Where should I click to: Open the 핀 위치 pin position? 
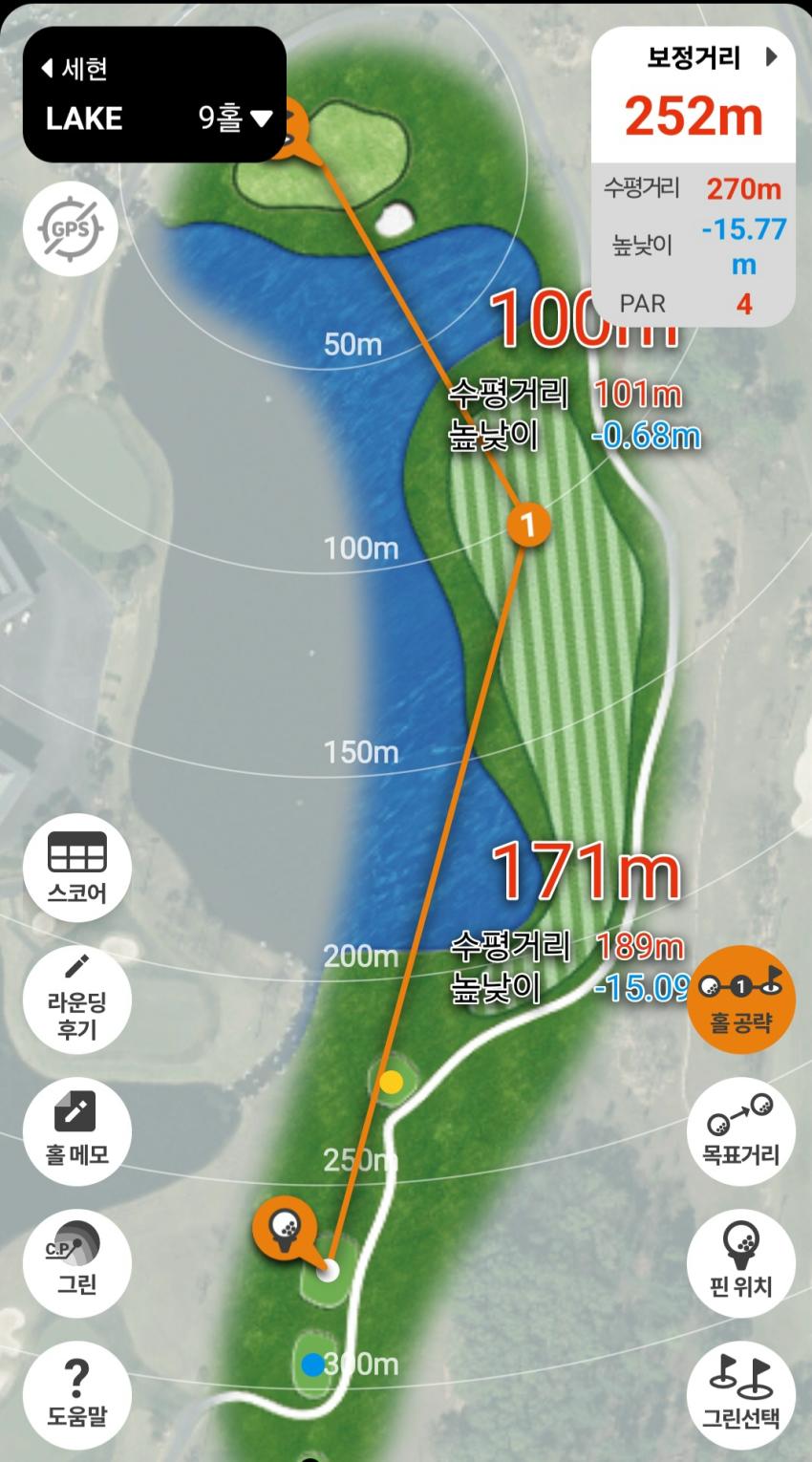click(740, 1262)
